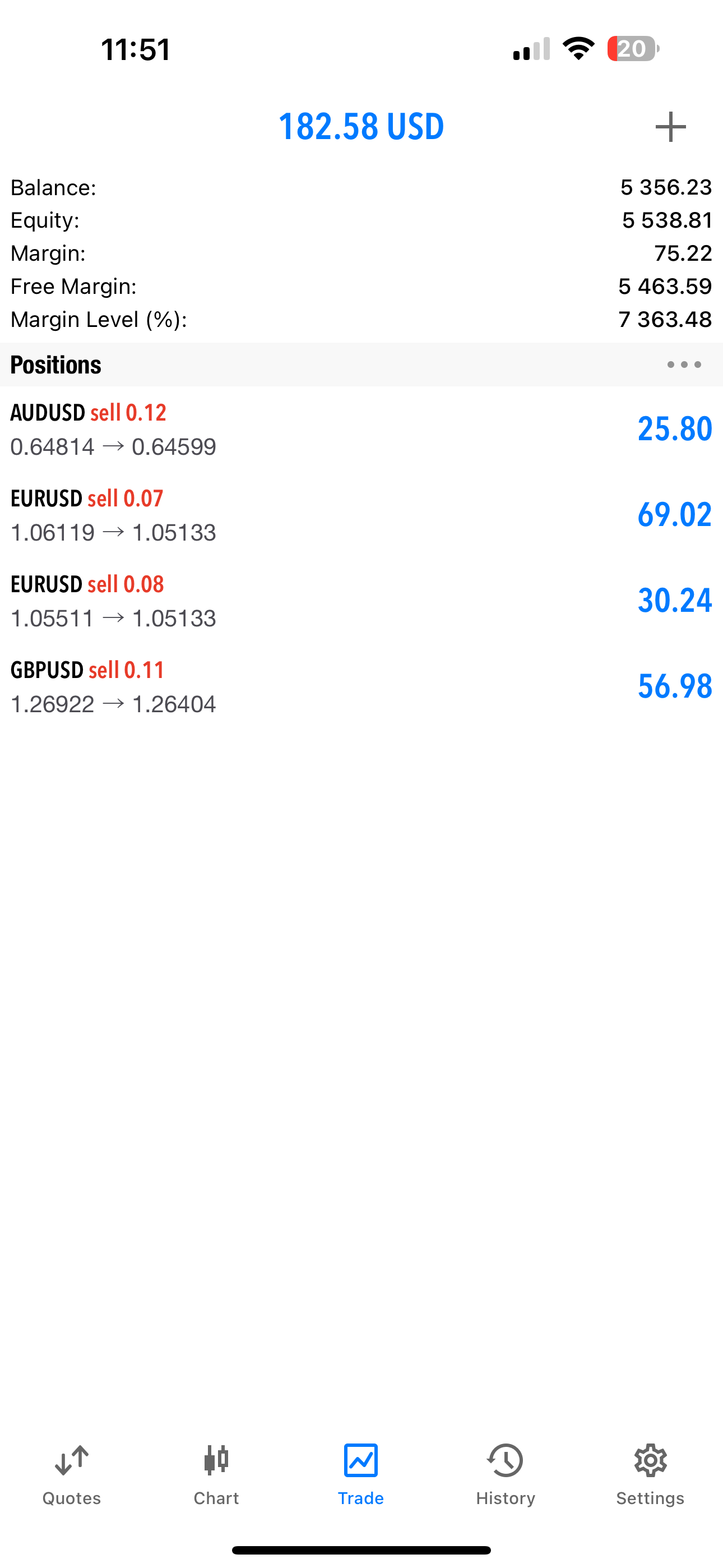Viewport: 723px width, 1568px height.
Task: Open the History tab
Action: [505, 1473]
